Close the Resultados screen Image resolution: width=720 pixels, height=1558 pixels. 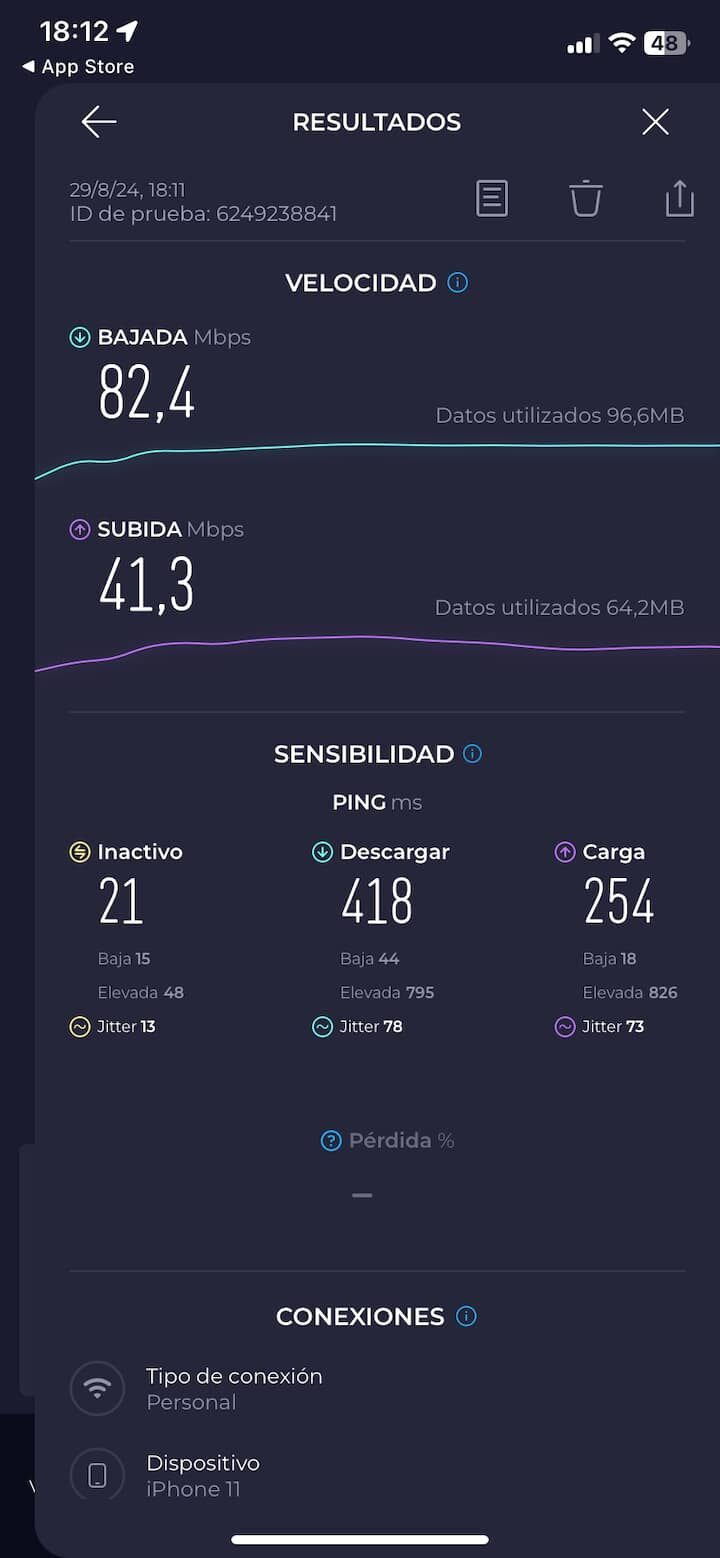pos(655,122)
